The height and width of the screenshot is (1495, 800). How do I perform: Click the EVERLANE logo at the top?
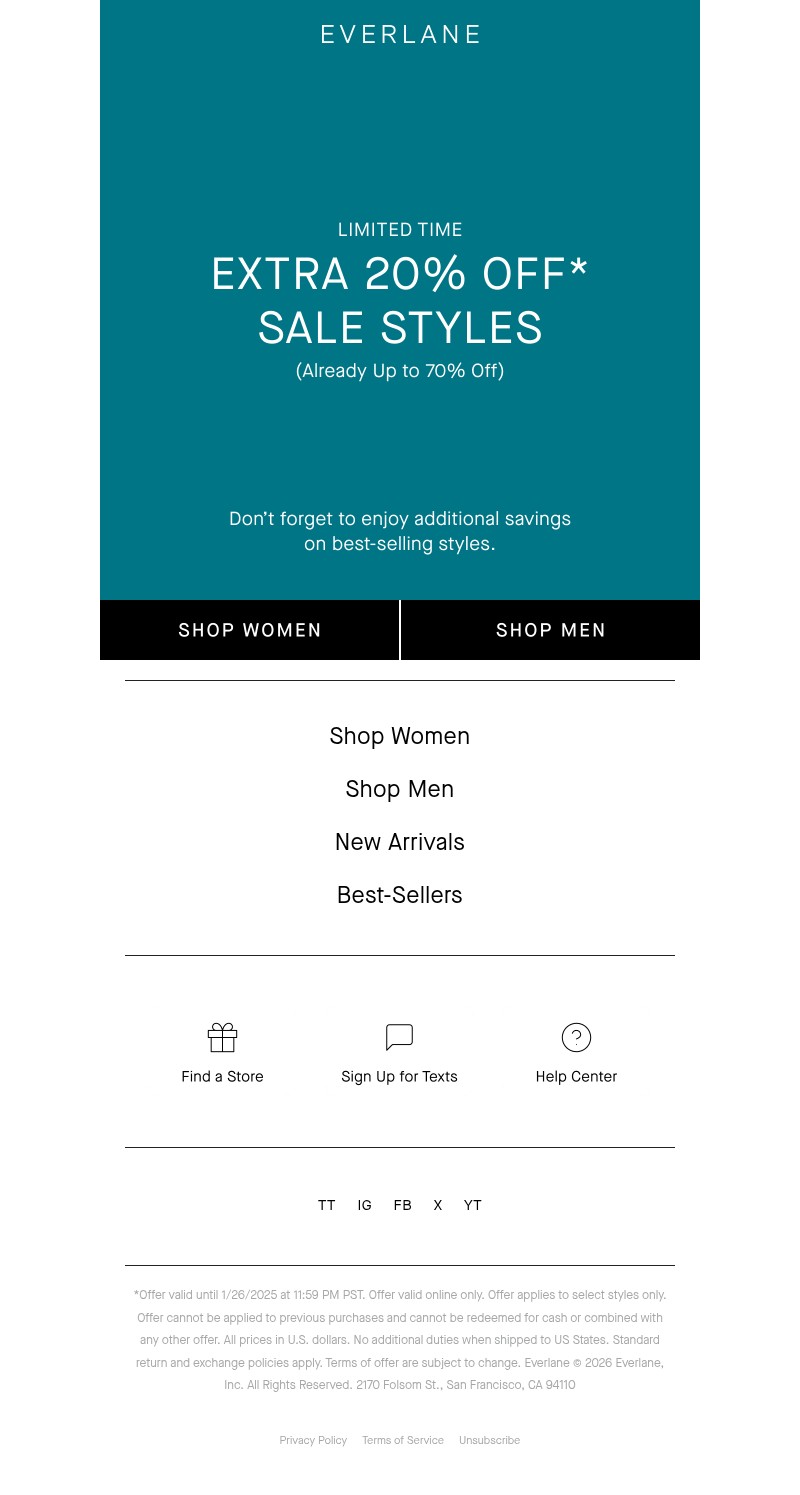pos(399,34)
